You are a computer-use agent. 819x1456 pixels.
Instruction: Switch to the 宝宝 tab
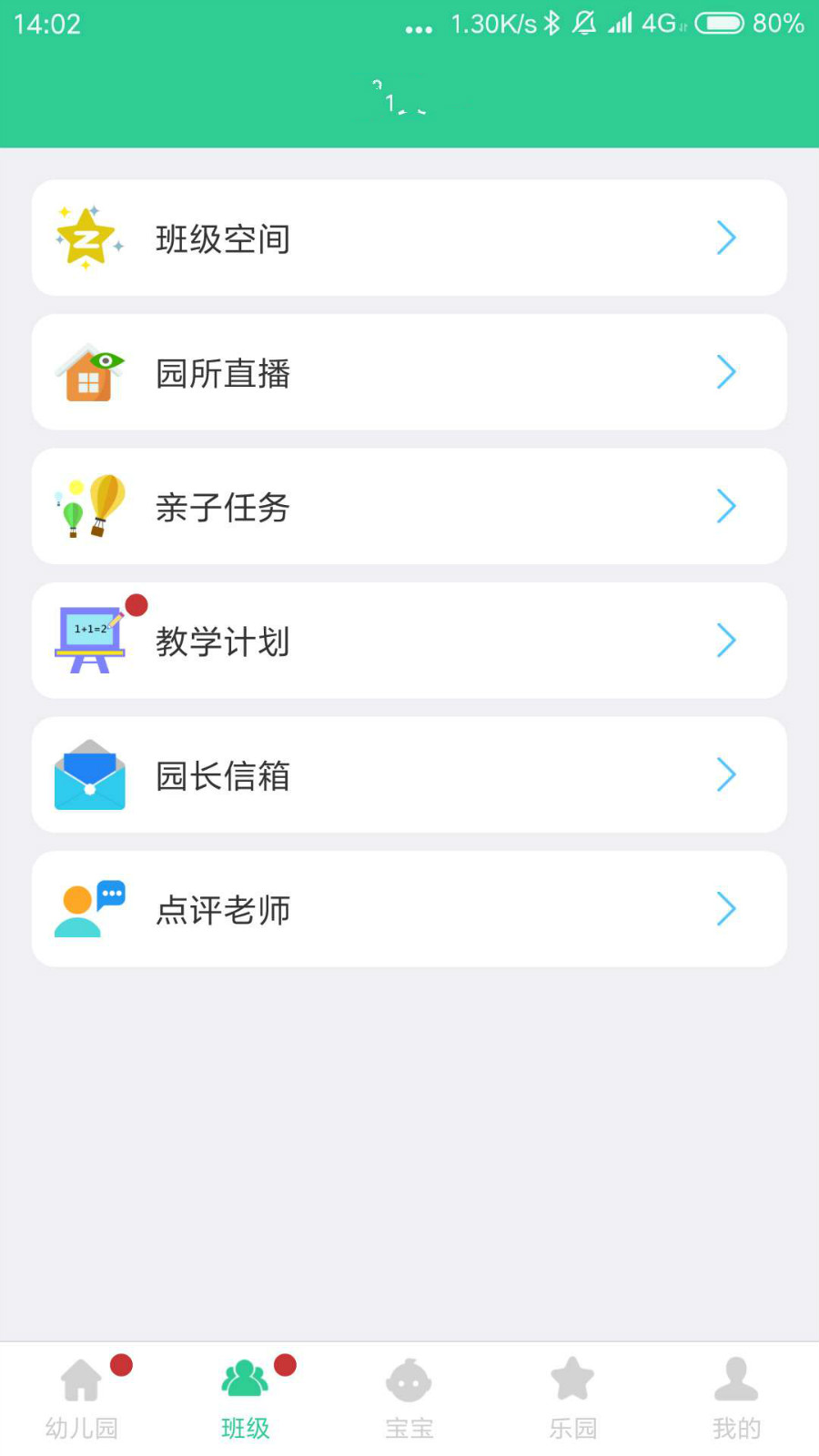[409, 1399]
